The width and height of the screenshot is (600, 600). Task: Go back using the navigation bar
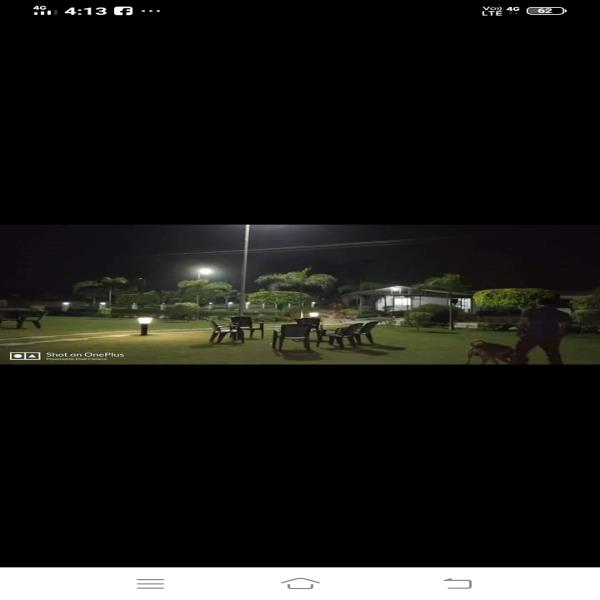point(457,583)
